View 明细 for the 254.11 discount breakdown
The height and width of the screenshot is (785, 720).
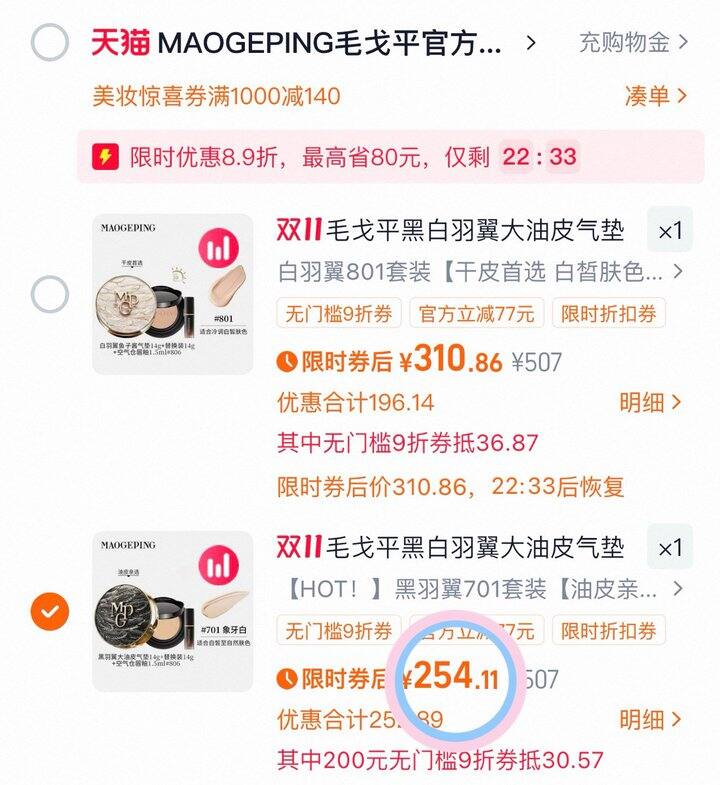[650, 719]
